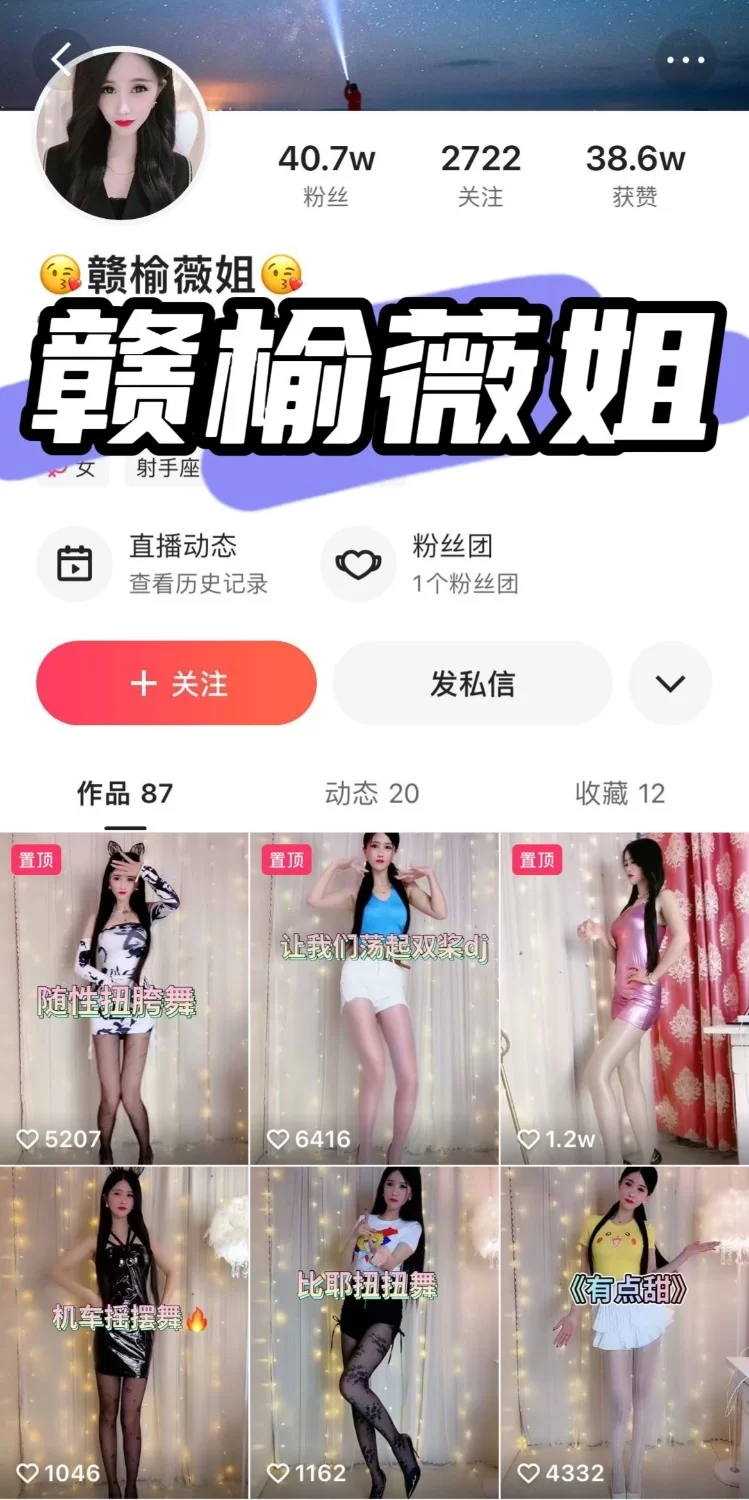Open the 《有点甜》 video
This screenshot has width=749, height=1500.
click(x=624, y=1330)
